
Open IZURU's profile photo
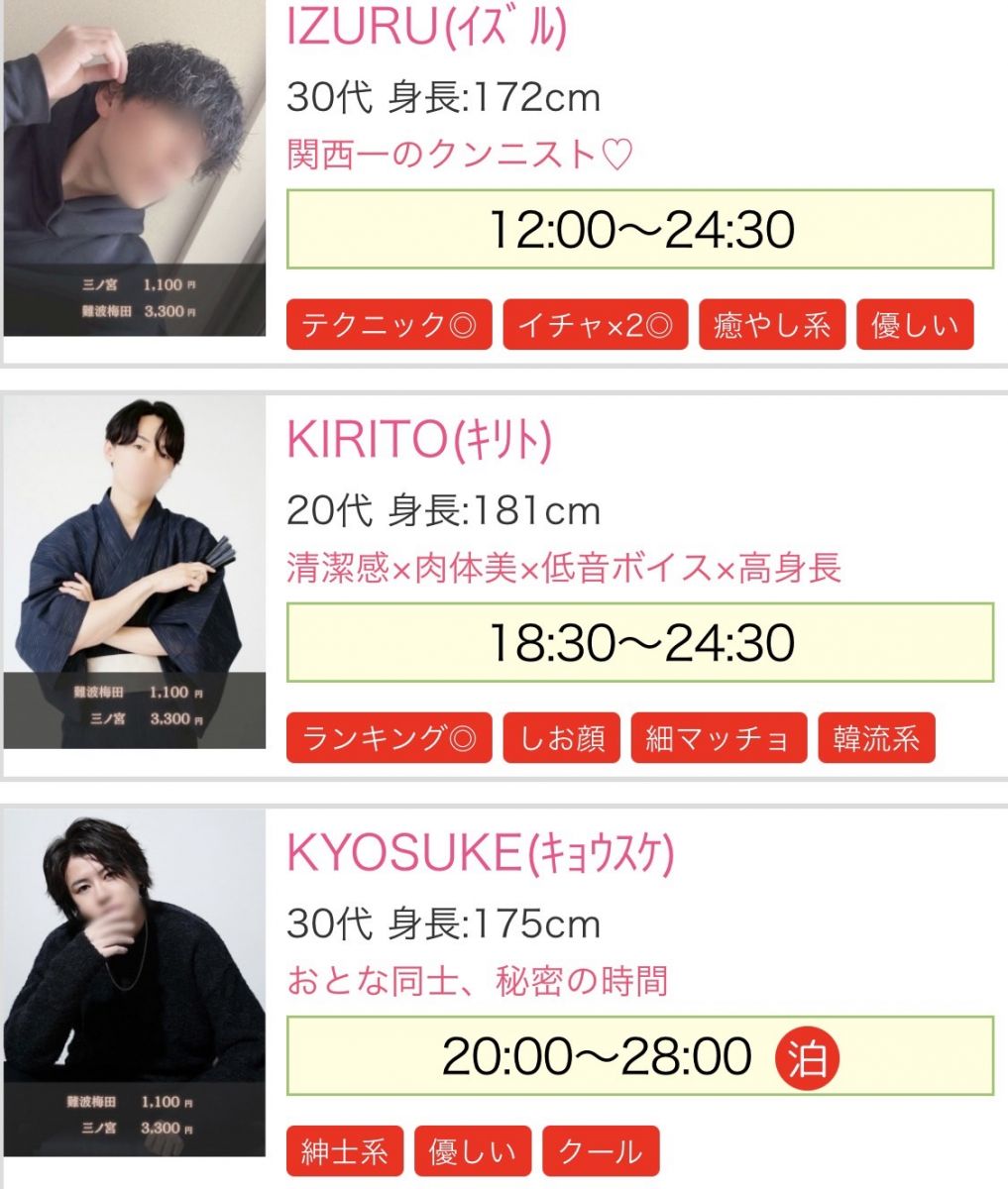[x=135, y=168]
